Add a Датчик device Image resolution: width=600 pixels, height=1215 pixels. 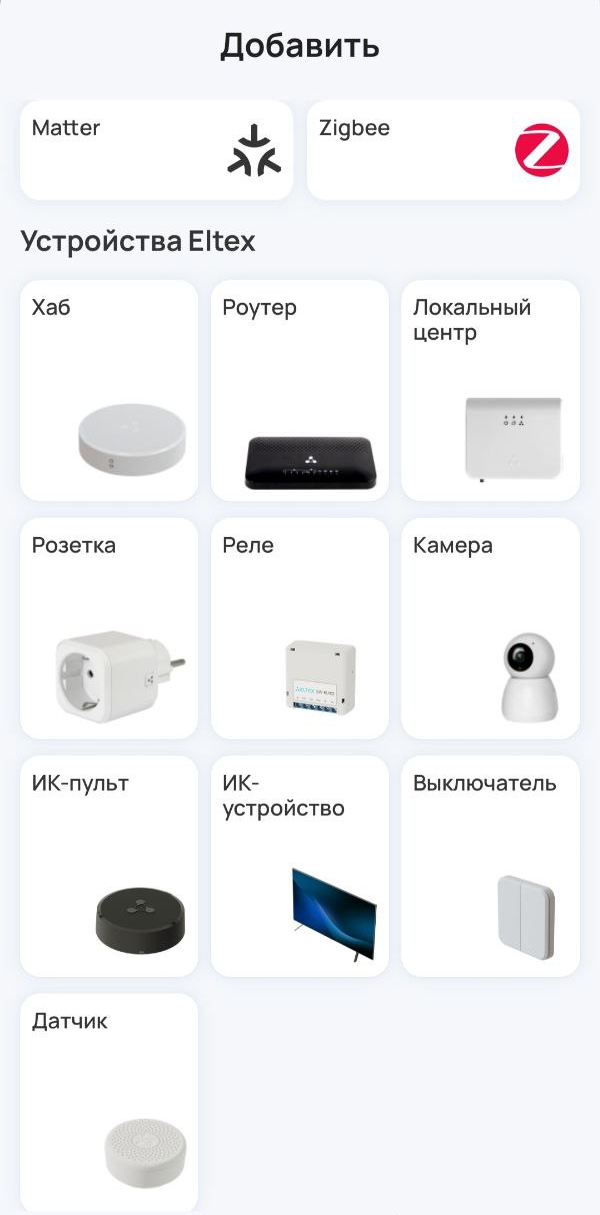click(109, 1103)
